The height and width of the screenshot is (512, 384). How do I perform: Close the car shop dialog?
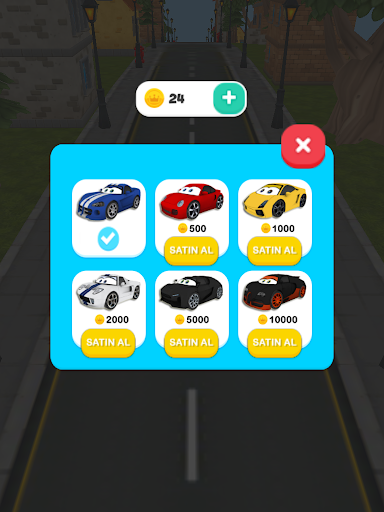303,146
